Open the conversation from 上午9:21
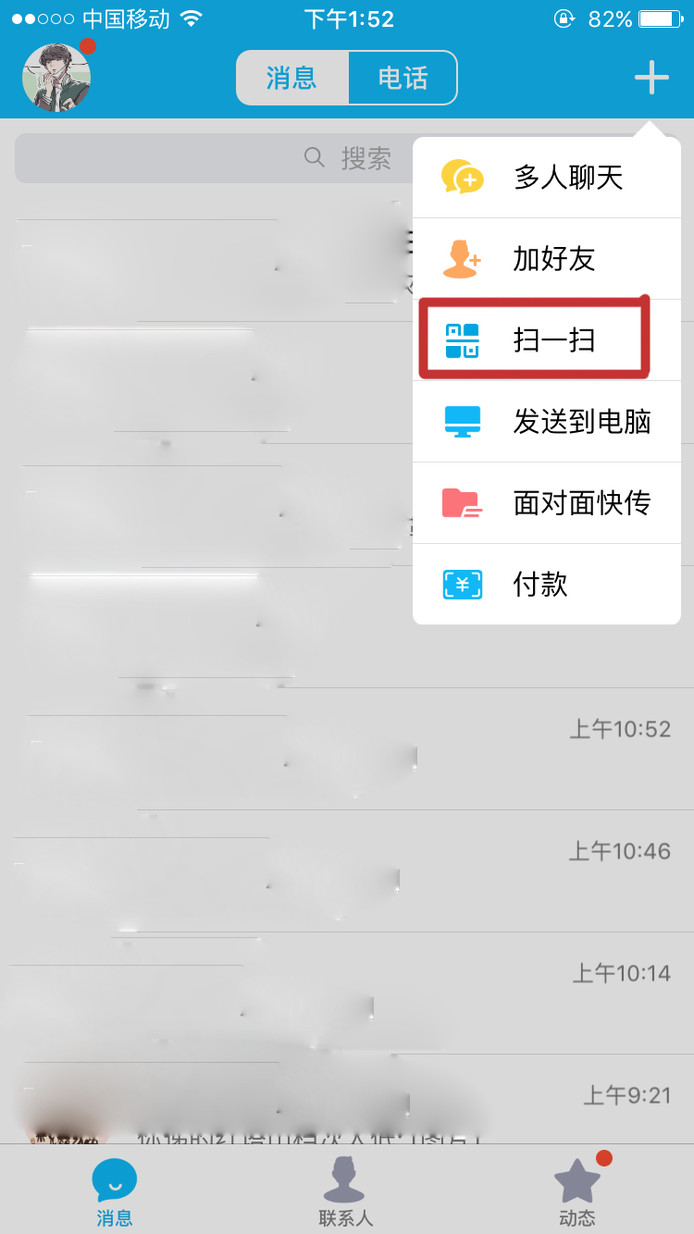This screenshot has width=694, height=1234. click(x=347, y=1099)
